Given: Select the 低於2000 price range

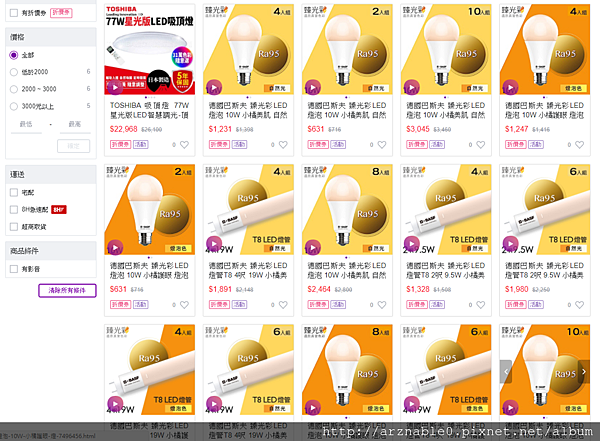Looking at the screenshot, I should click(13, 71).
